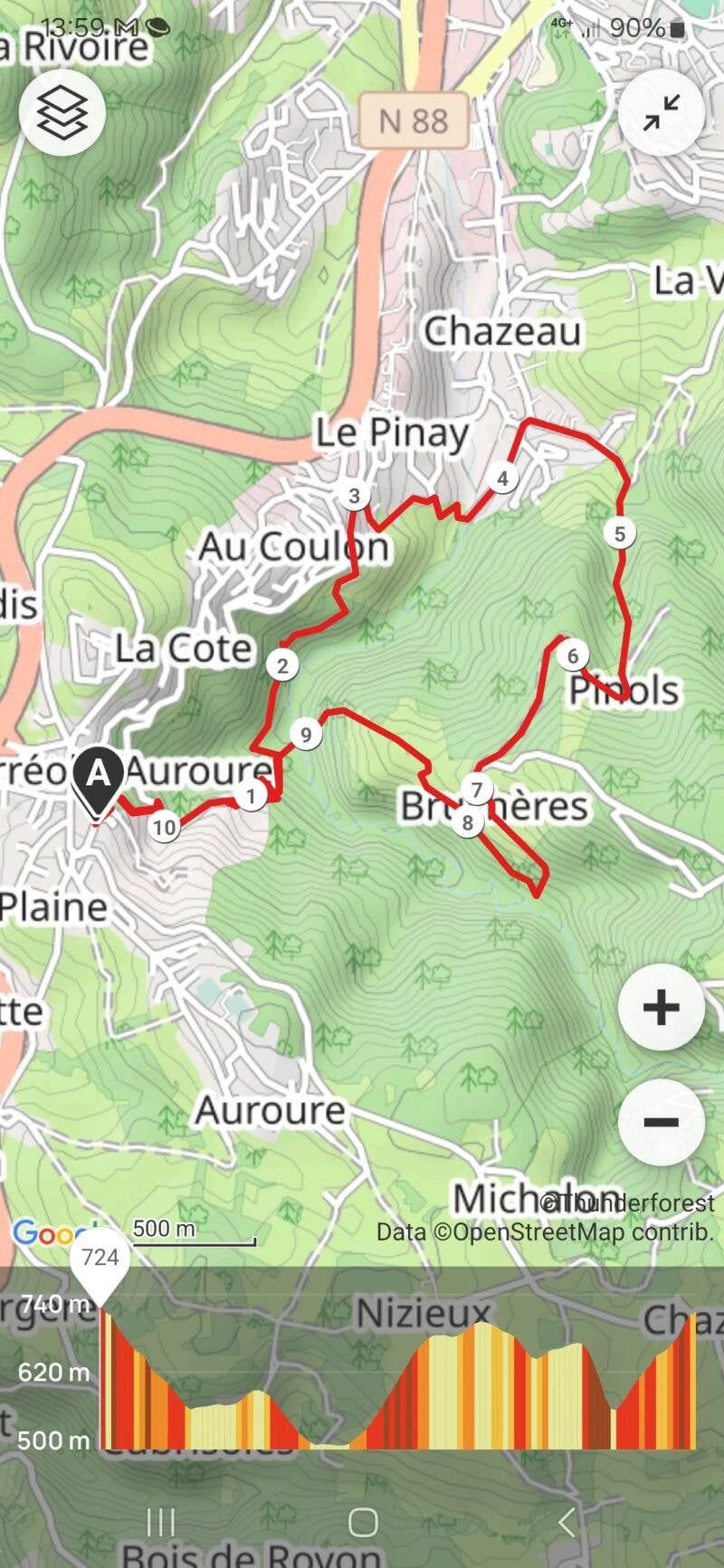Go back using system back button
Screen dimensions: 724x1568
point(567,1522)
